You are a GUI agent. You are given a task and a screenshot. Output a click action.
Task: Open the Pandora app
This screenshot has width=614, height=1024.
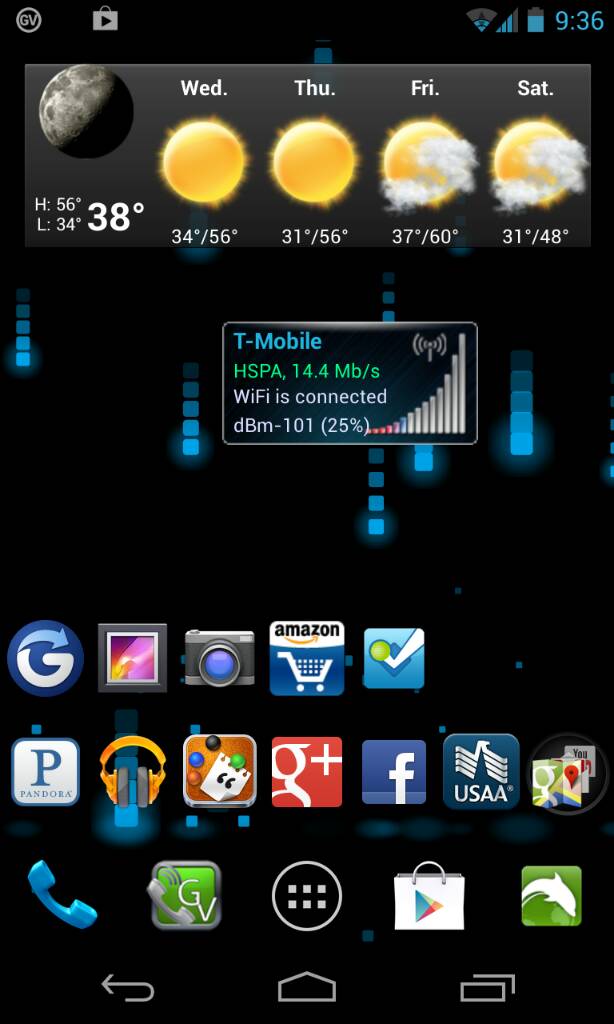tap(45, 771)
